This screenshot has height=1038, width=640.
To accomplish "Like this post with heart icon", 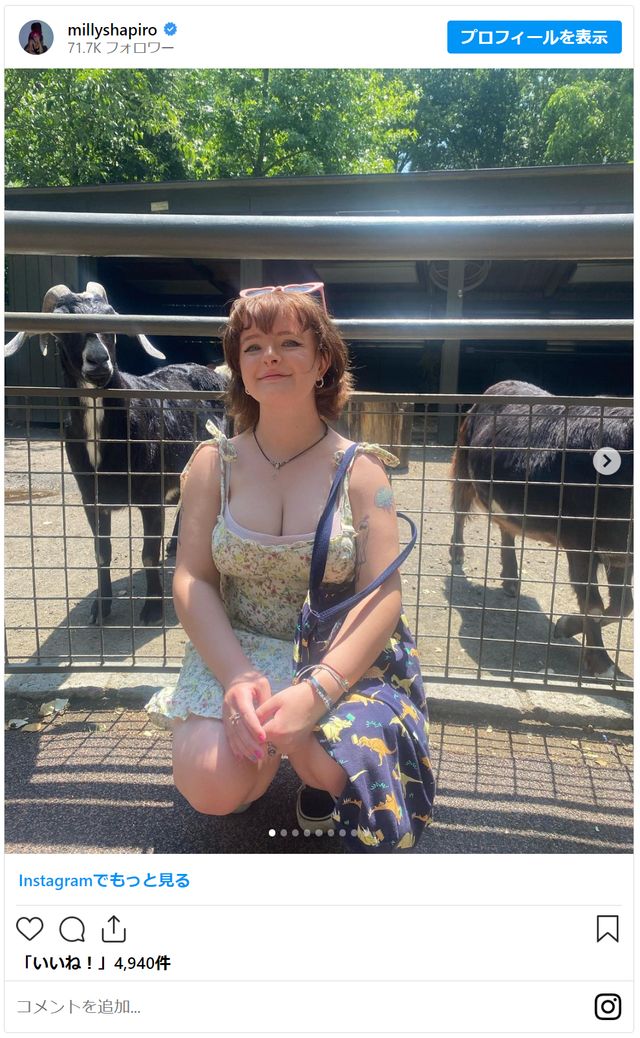I will click(x=30, y=929).
